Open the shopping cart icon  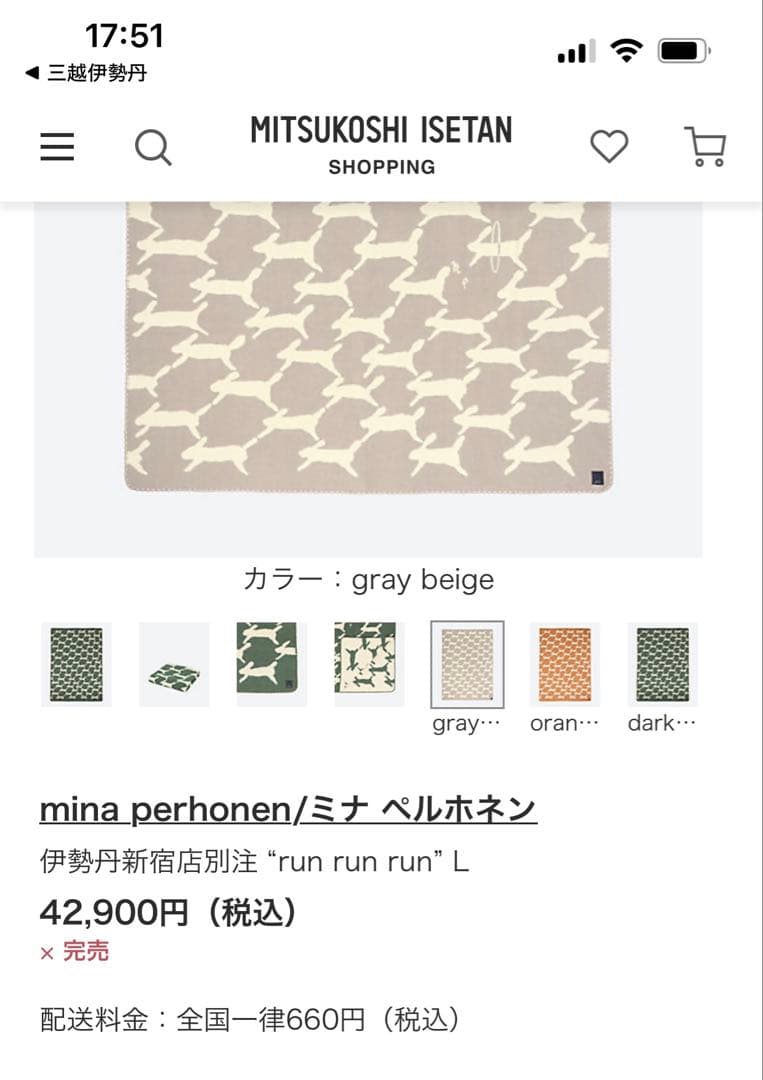(706, 147)
